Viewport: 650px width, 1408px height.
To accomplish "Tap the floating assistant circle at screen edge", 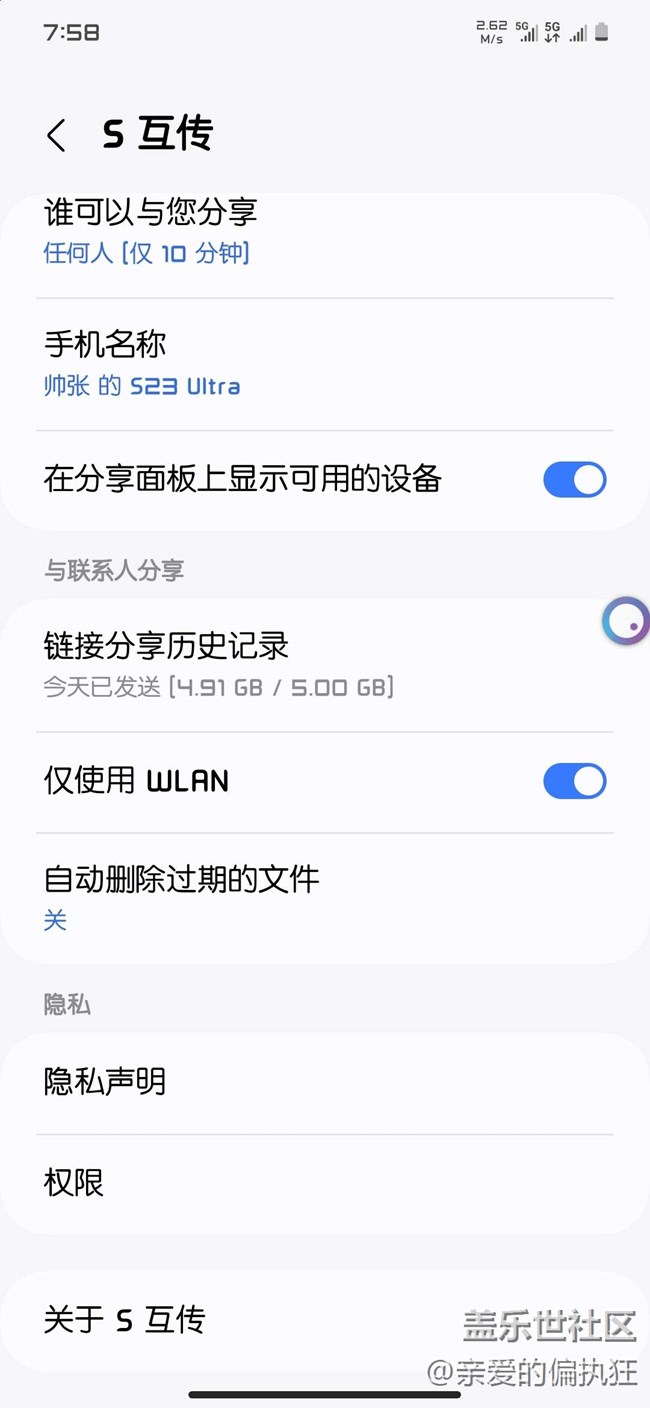I will coord(627,622).
